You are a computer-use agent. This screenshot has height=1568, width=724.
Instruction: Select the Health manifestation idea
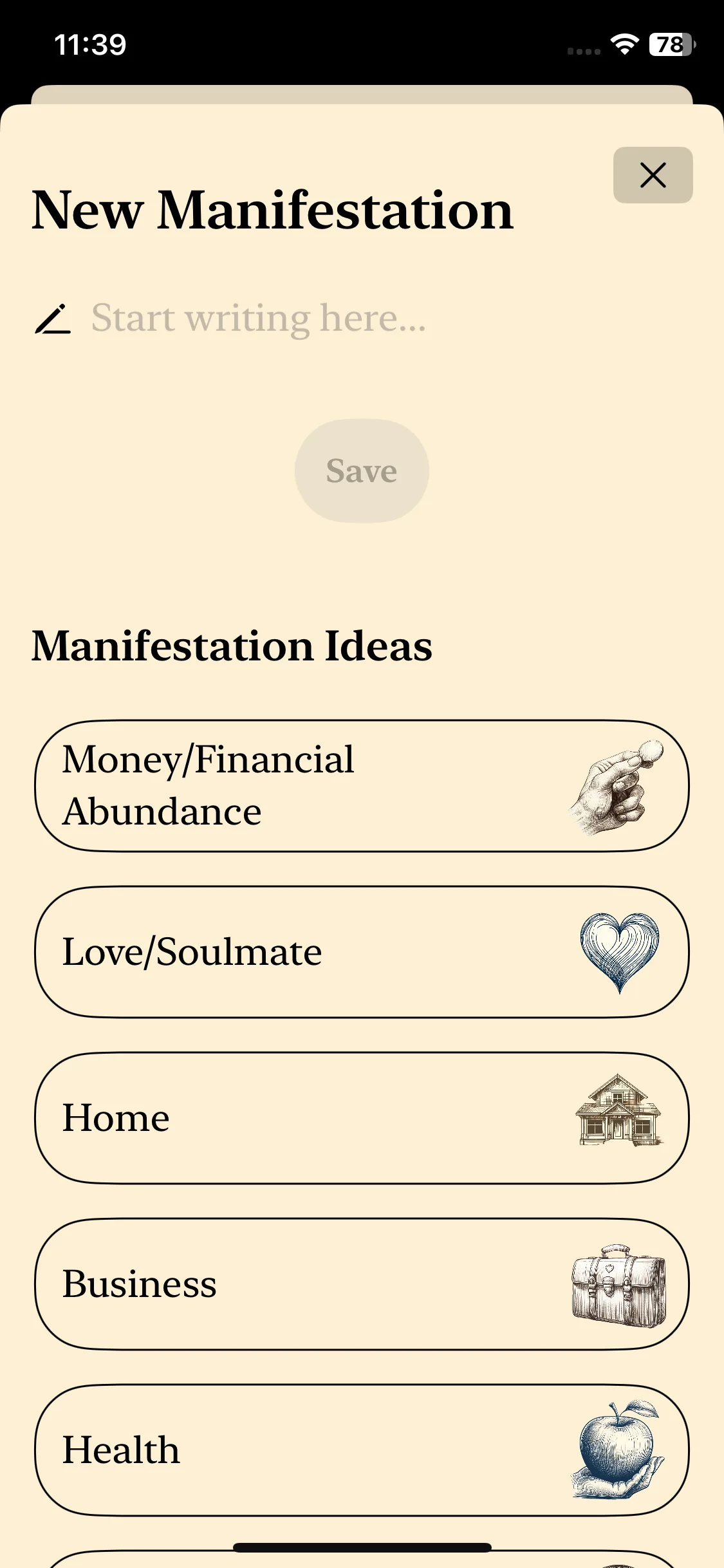(362, 1450)
